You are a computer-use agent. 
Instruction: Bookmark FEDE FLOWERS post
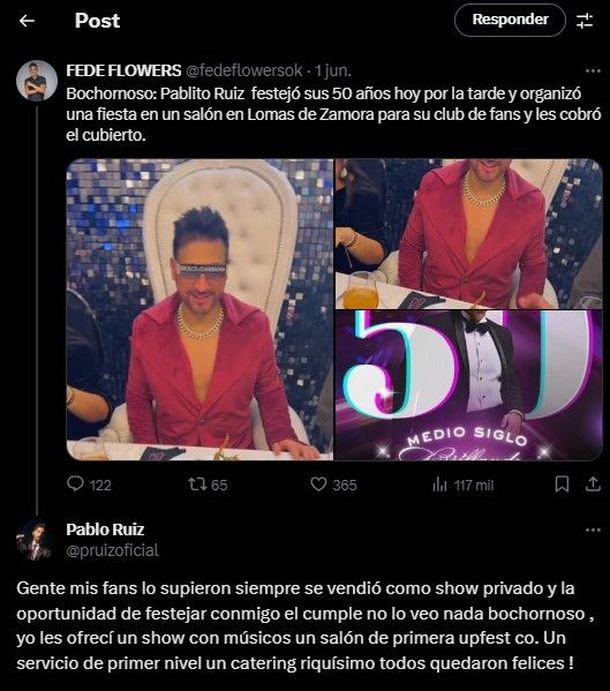562,484
